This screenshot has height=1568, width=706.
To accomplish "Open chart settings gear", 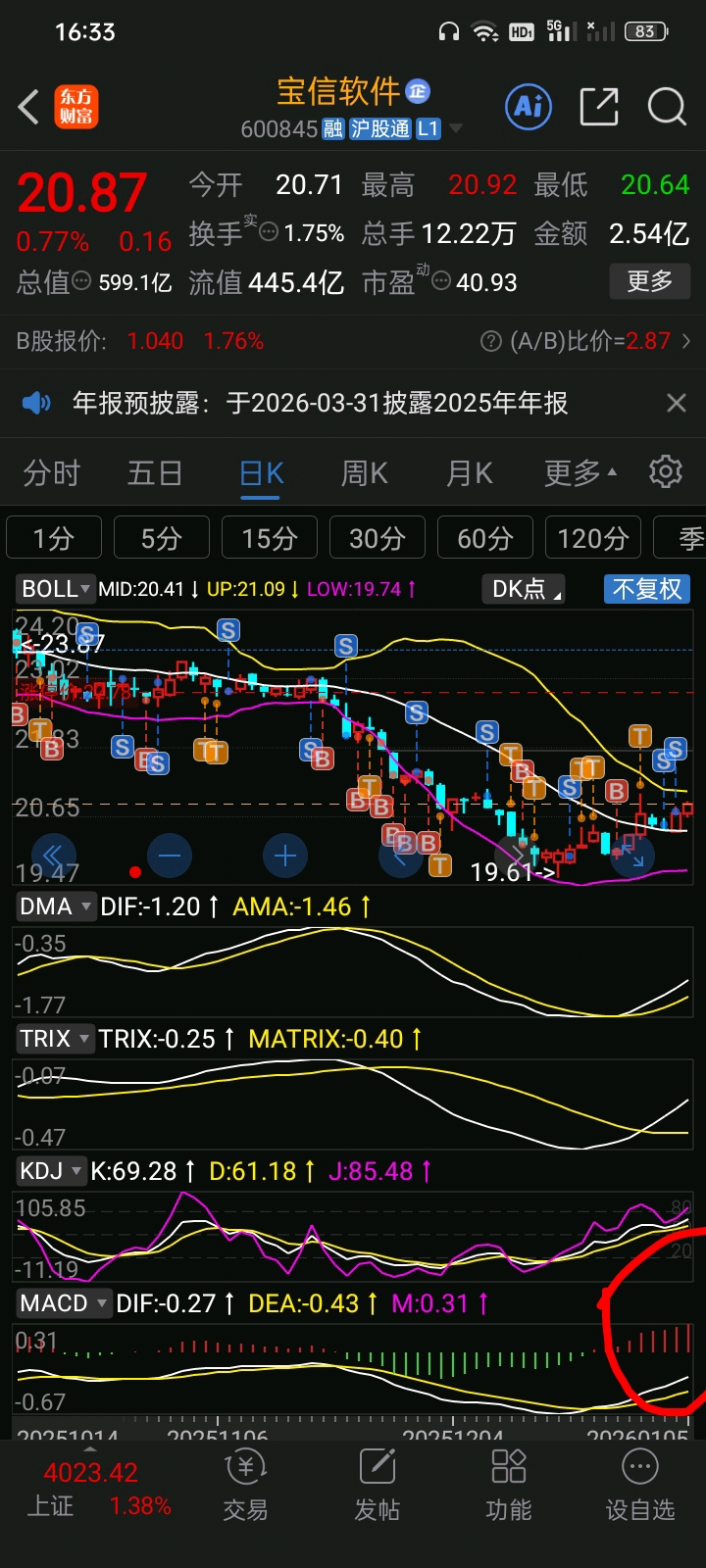I will [x=666, y=472].
